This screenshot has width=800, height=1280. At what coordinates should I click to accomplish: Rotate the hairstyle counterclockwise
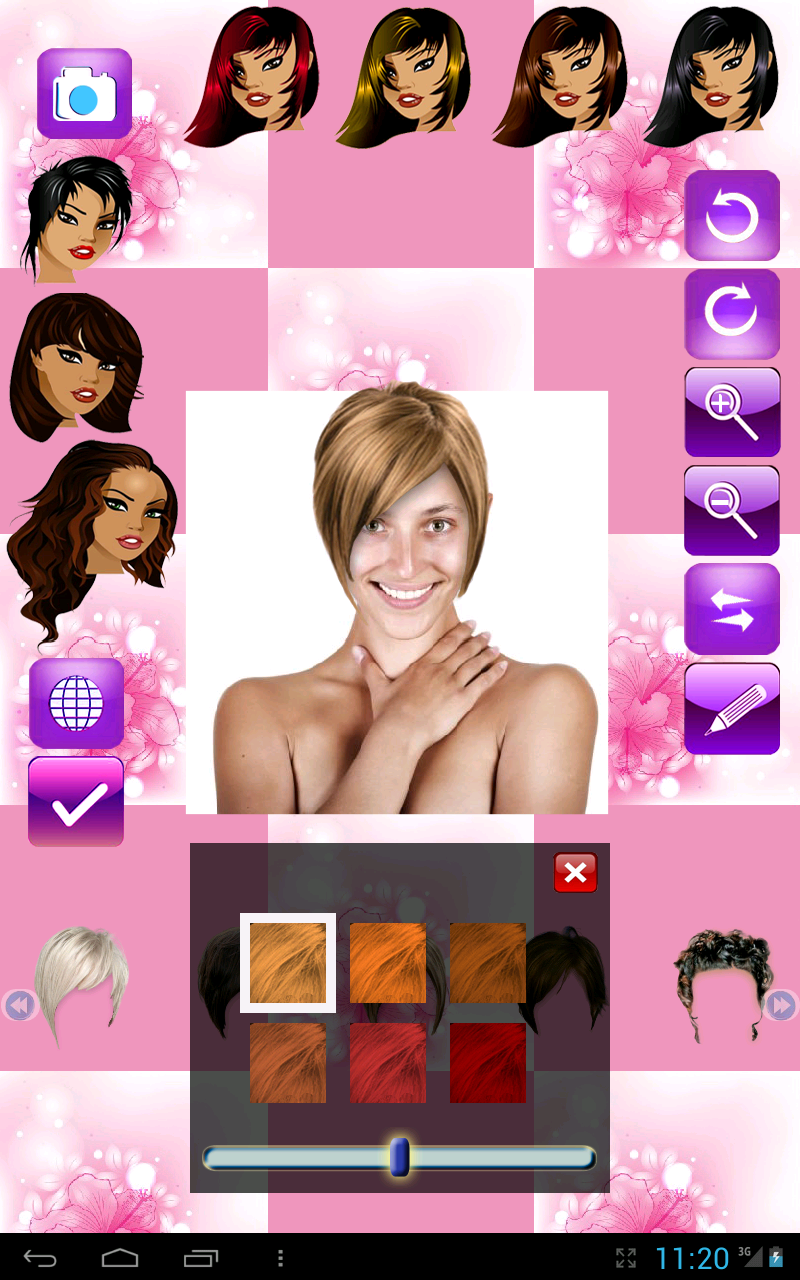click(x=732, y=215)
